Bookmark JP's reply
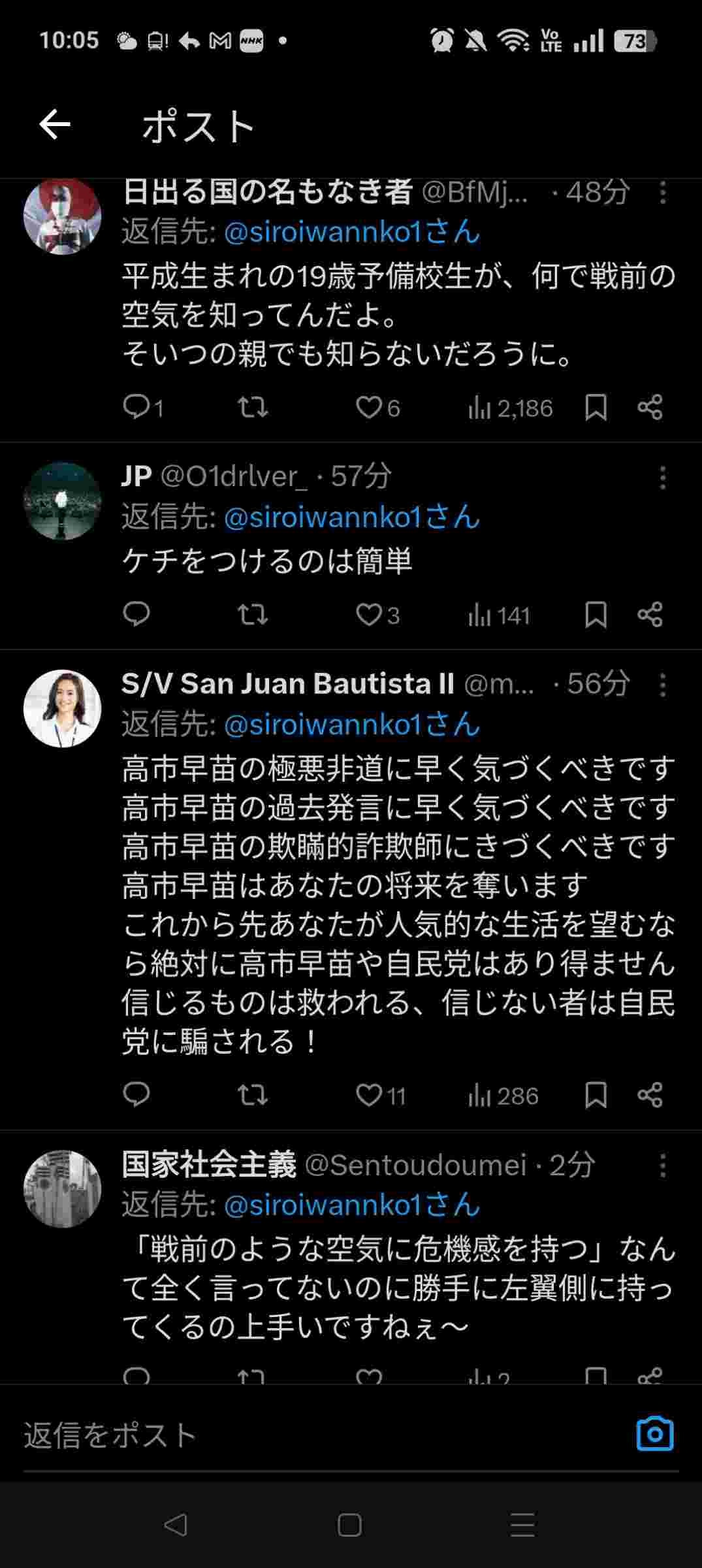This screenshot has height=1568, width=702. [596, 615]
